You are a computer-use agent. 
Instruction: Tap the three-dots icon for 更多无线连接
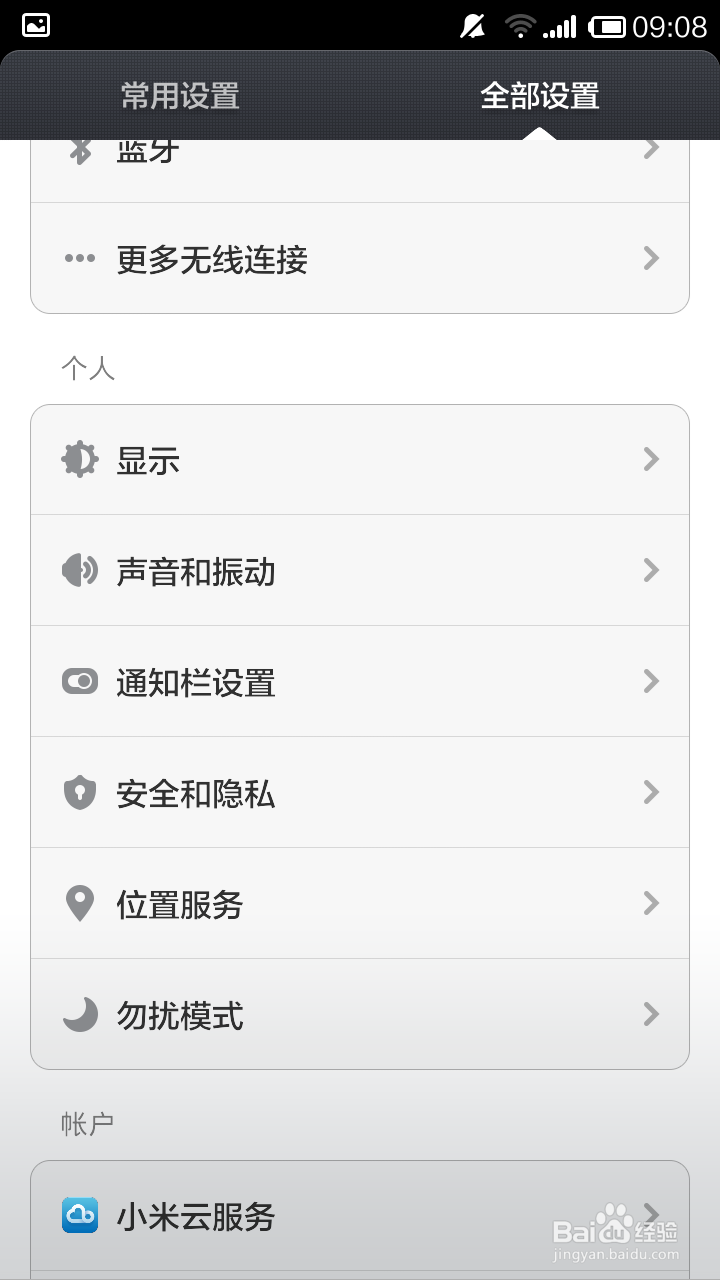(x=80, y=258)
